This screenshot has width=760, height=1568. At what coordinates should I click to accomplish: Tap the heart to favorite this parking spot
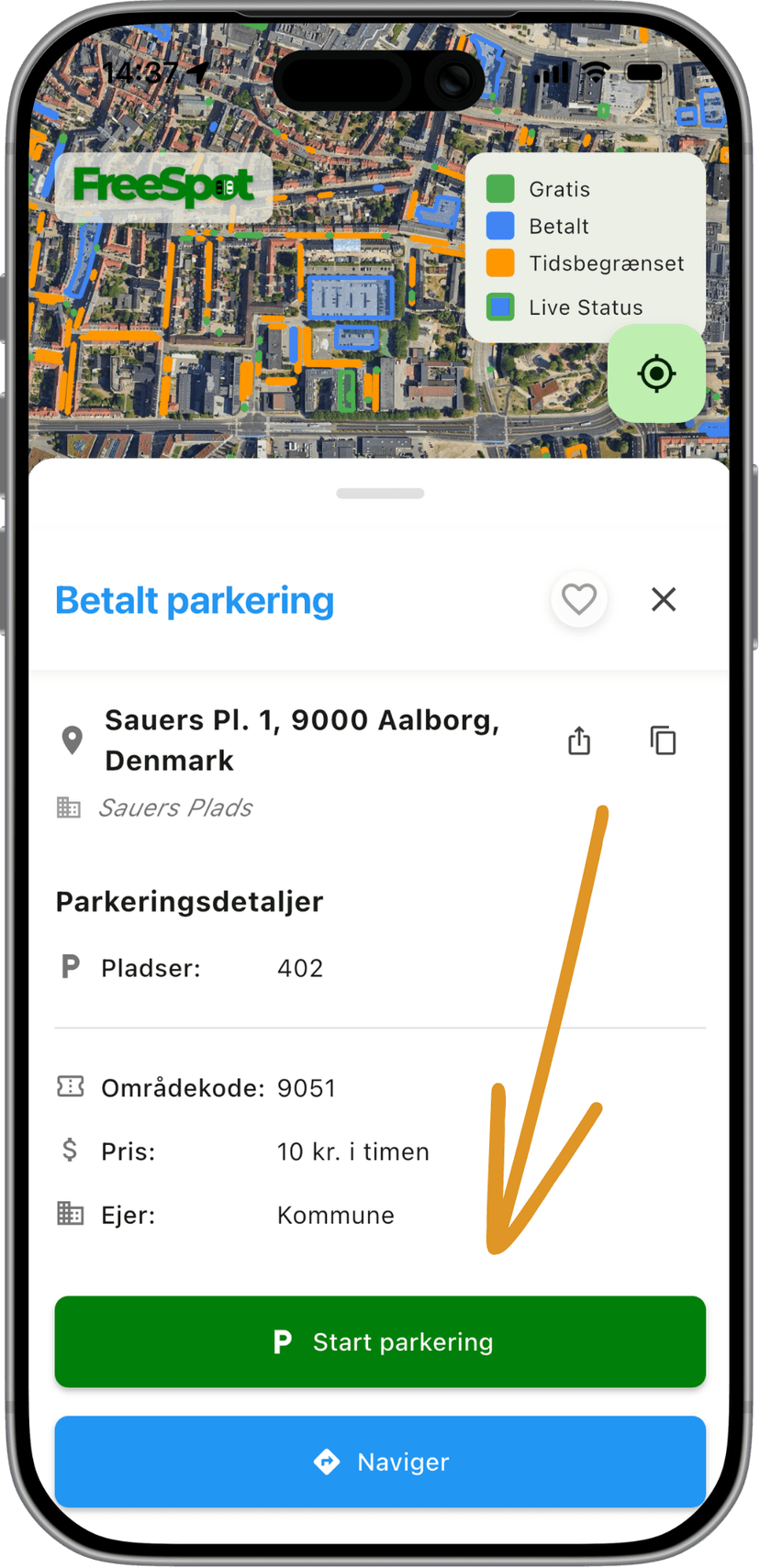coord(578,599)
